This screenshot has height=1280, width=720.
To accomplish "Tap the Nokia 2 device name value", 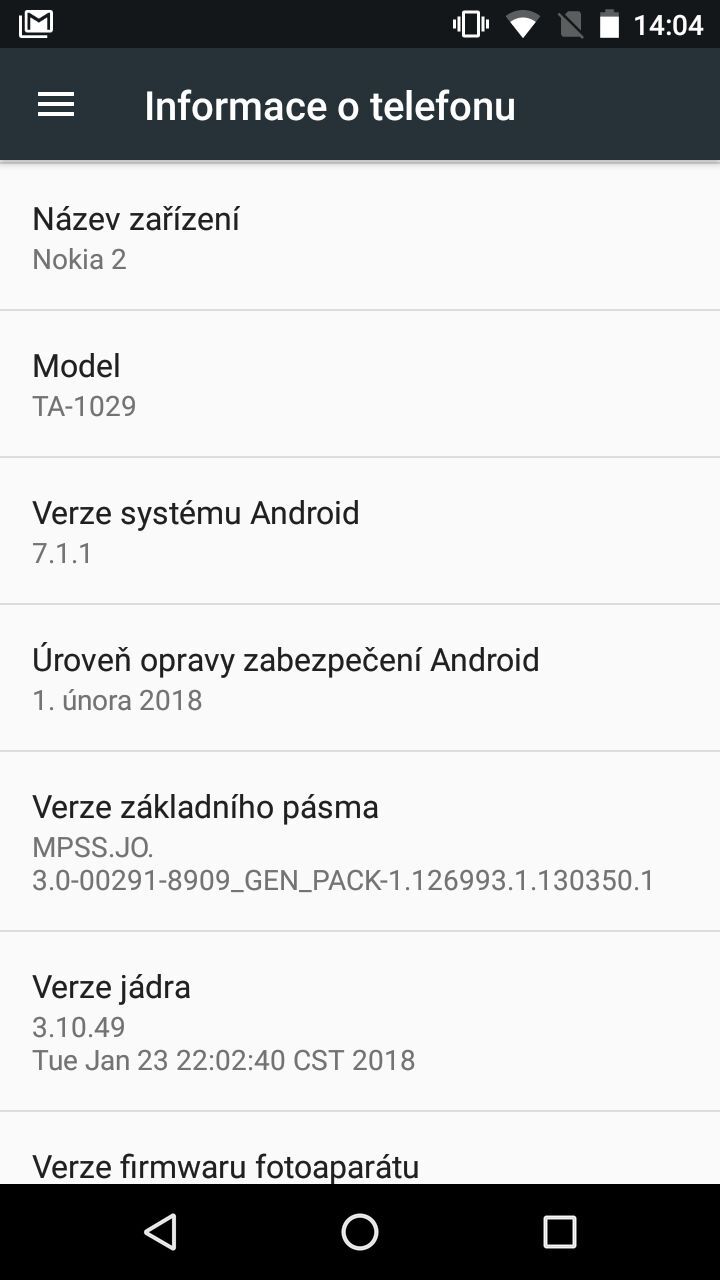I will pos(78,259).
